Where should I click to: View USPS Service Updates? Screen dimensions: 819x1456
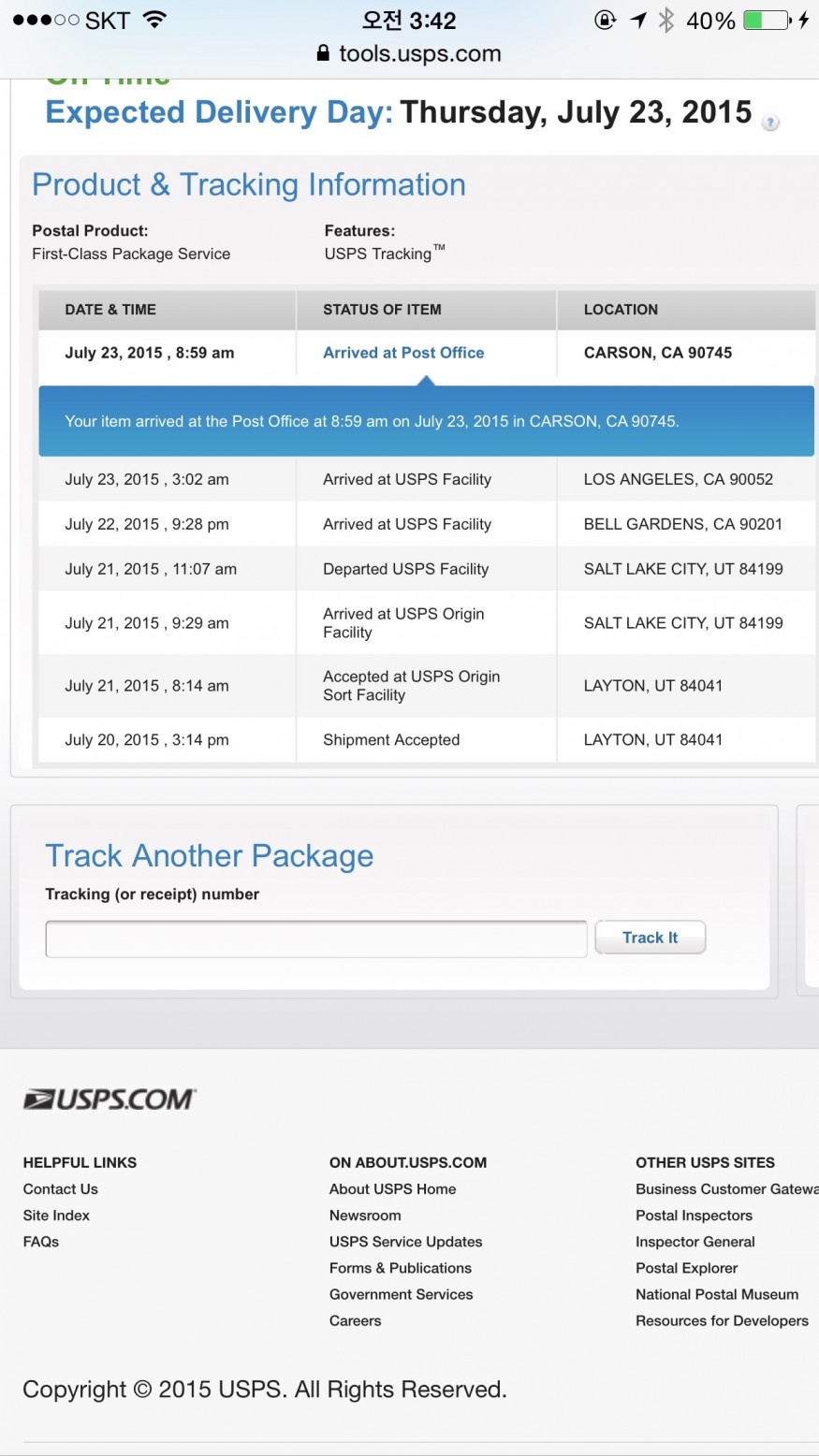(x=405, y=1242)
